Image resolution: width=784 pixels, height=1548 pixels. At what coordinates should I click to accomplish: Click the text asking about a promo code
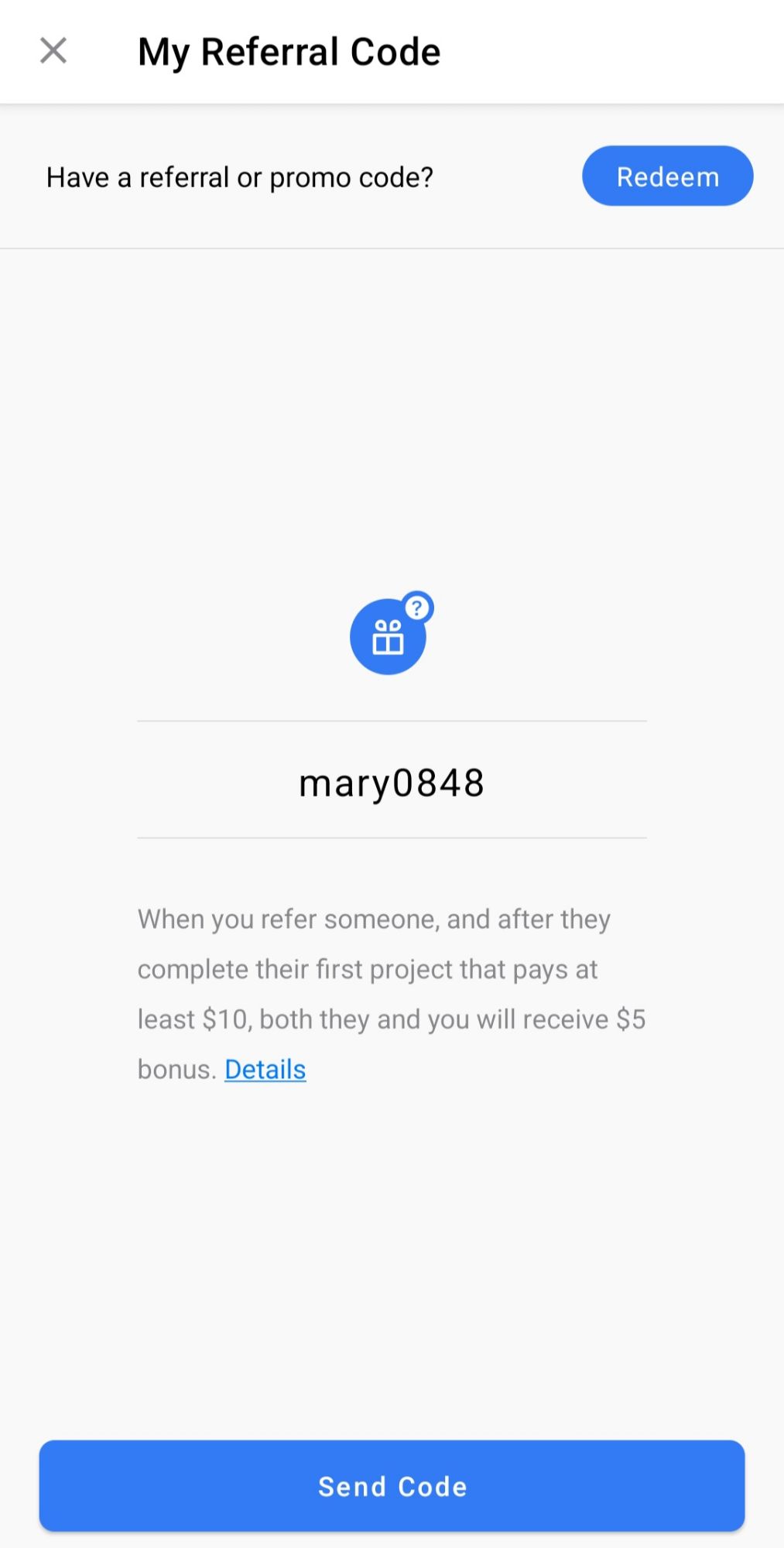241,176
